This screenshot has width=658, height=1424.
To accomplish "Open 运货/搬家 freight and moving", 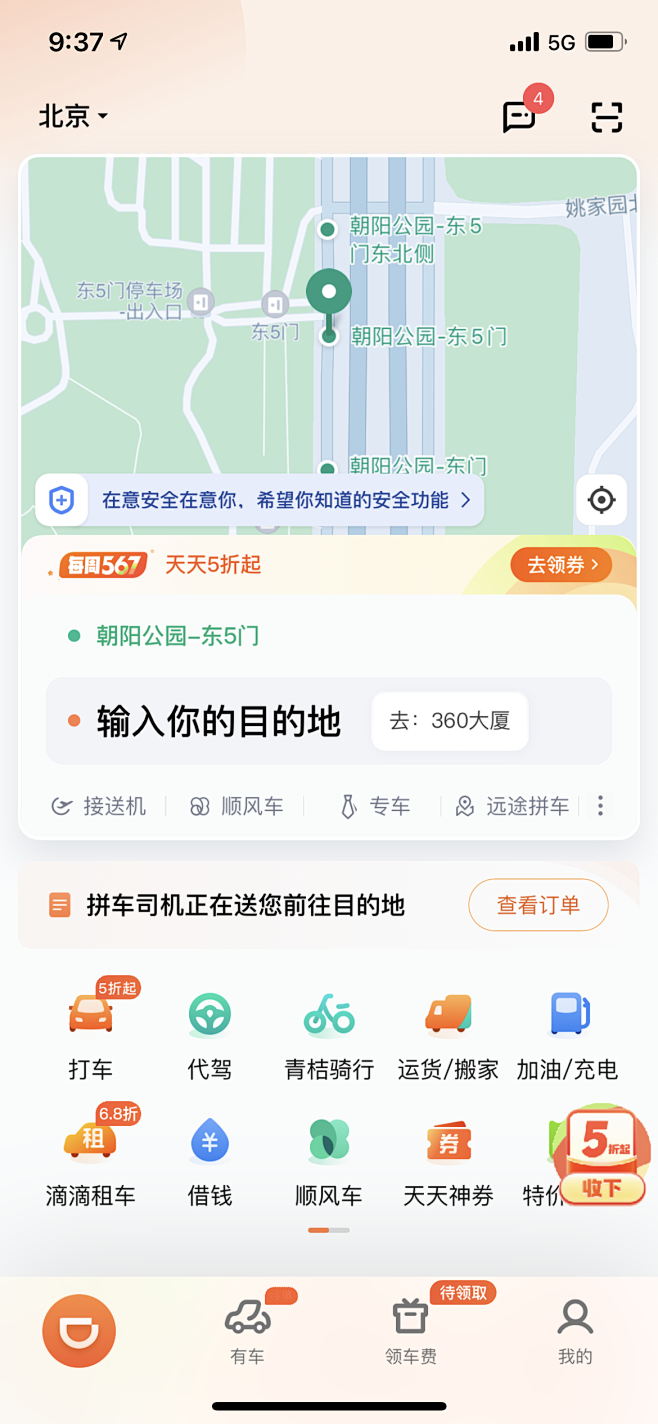I will (x=448, y=1037).
